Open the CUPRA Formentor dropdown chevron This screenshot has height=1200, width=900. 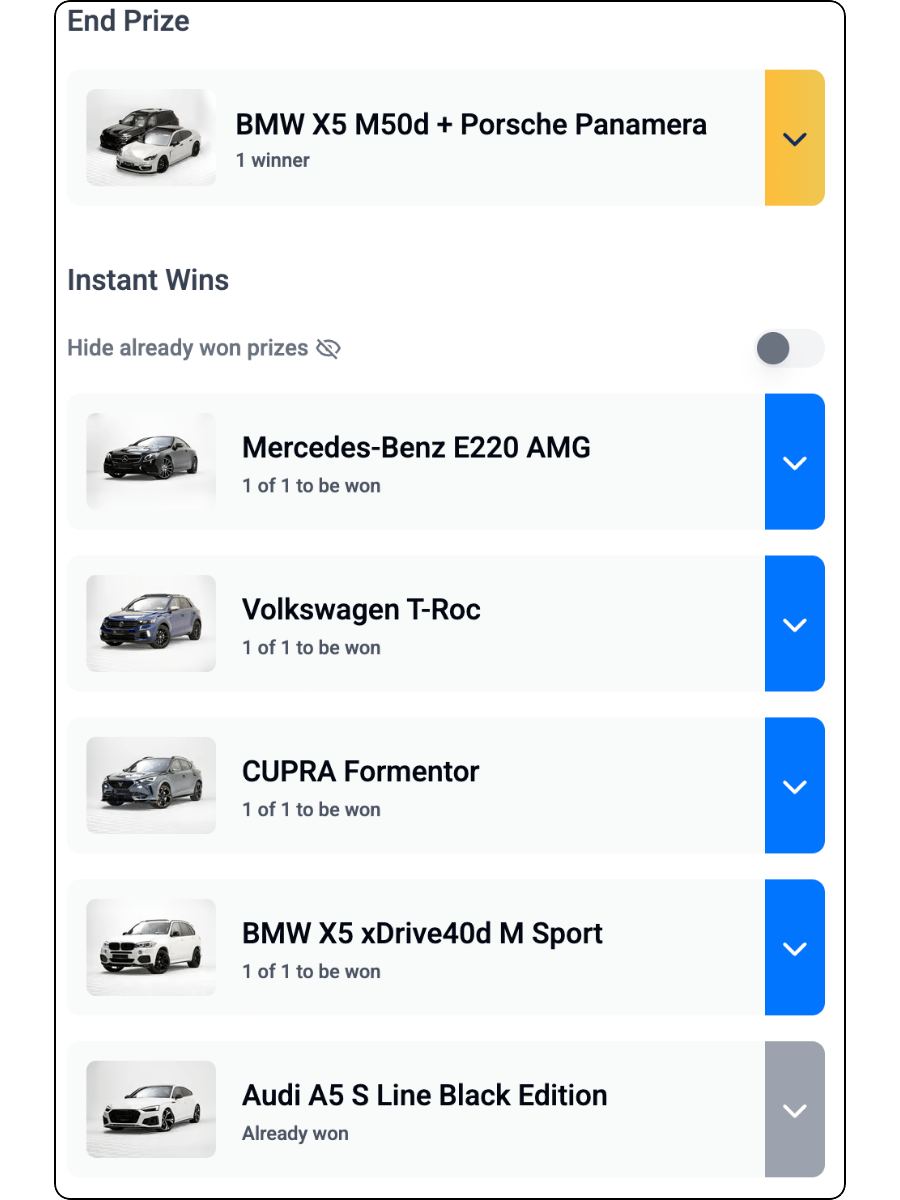[794, 786]
